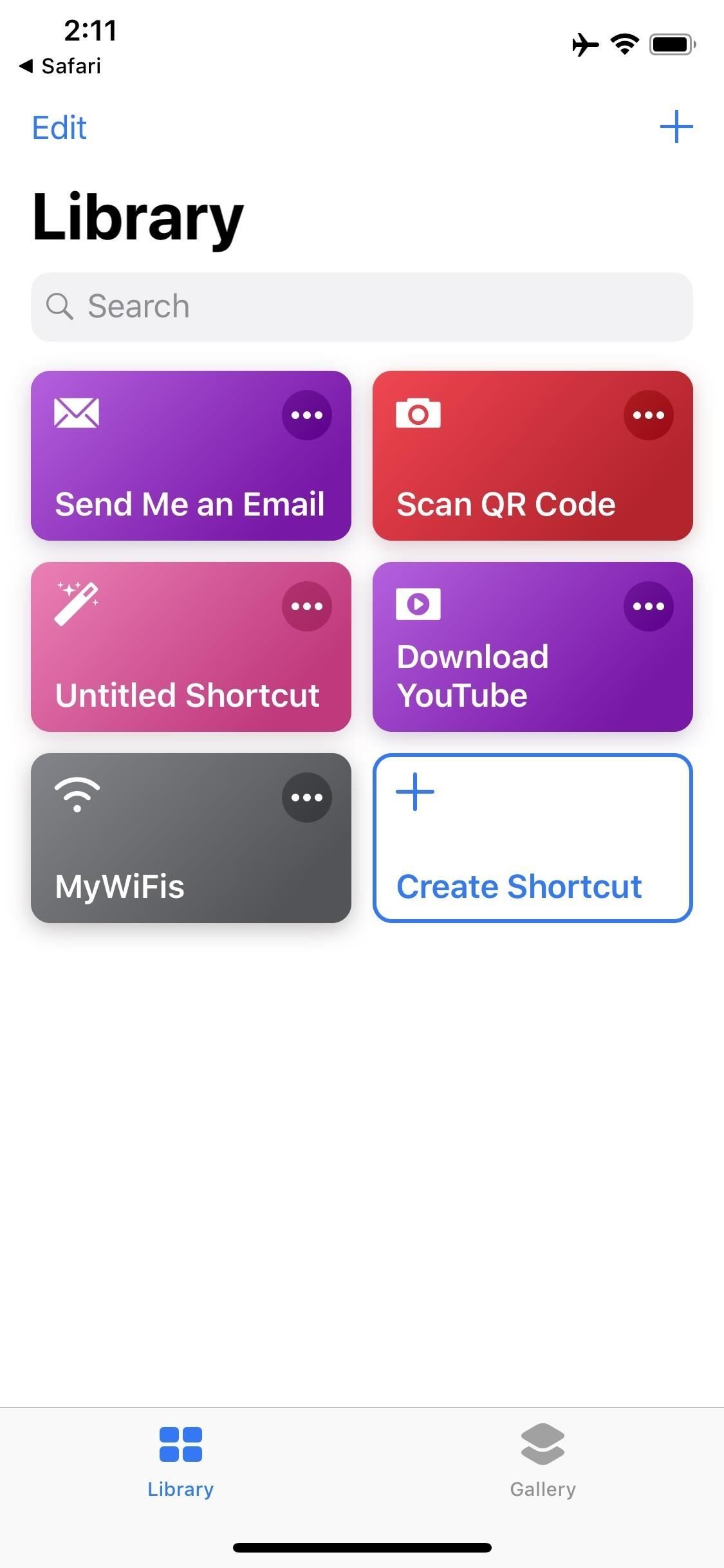Open options menu on Download YouTube
This screenshot has height=1568, width=724.
(649, 605)
